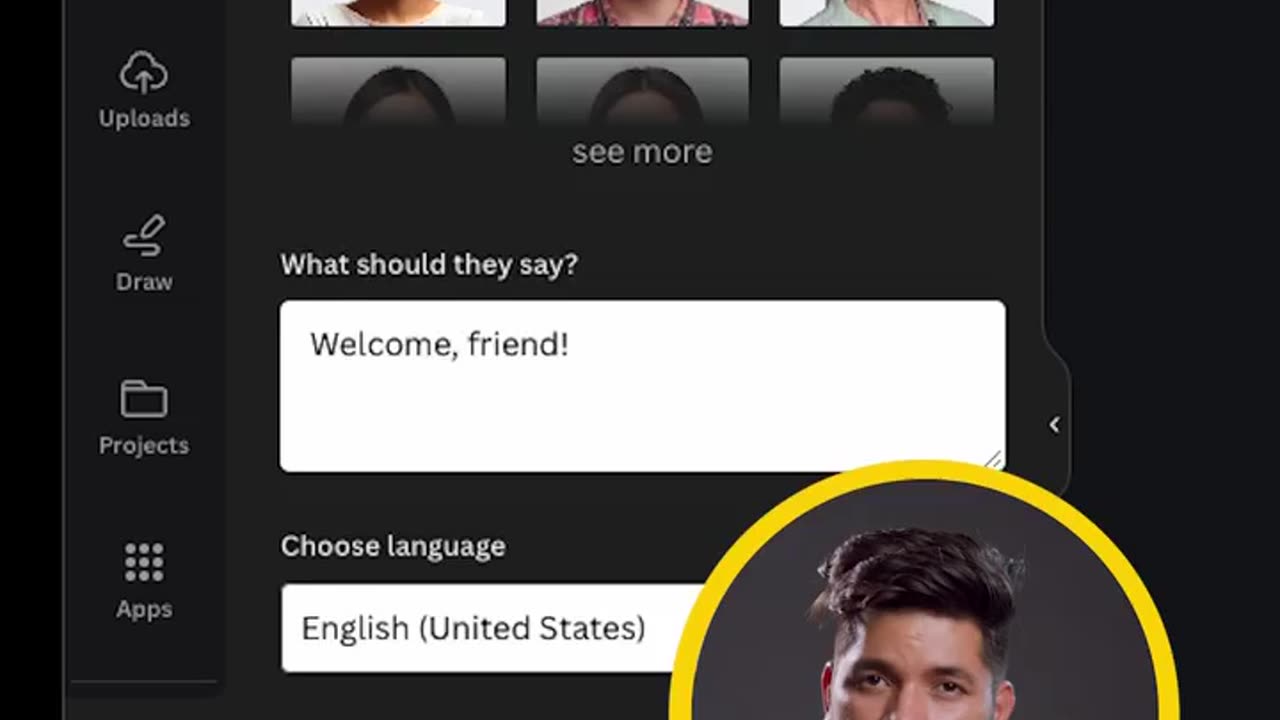This screenshot has height=720, width=1280.
Task: Open the Choose language dropdown
Action: click(480, 628)
